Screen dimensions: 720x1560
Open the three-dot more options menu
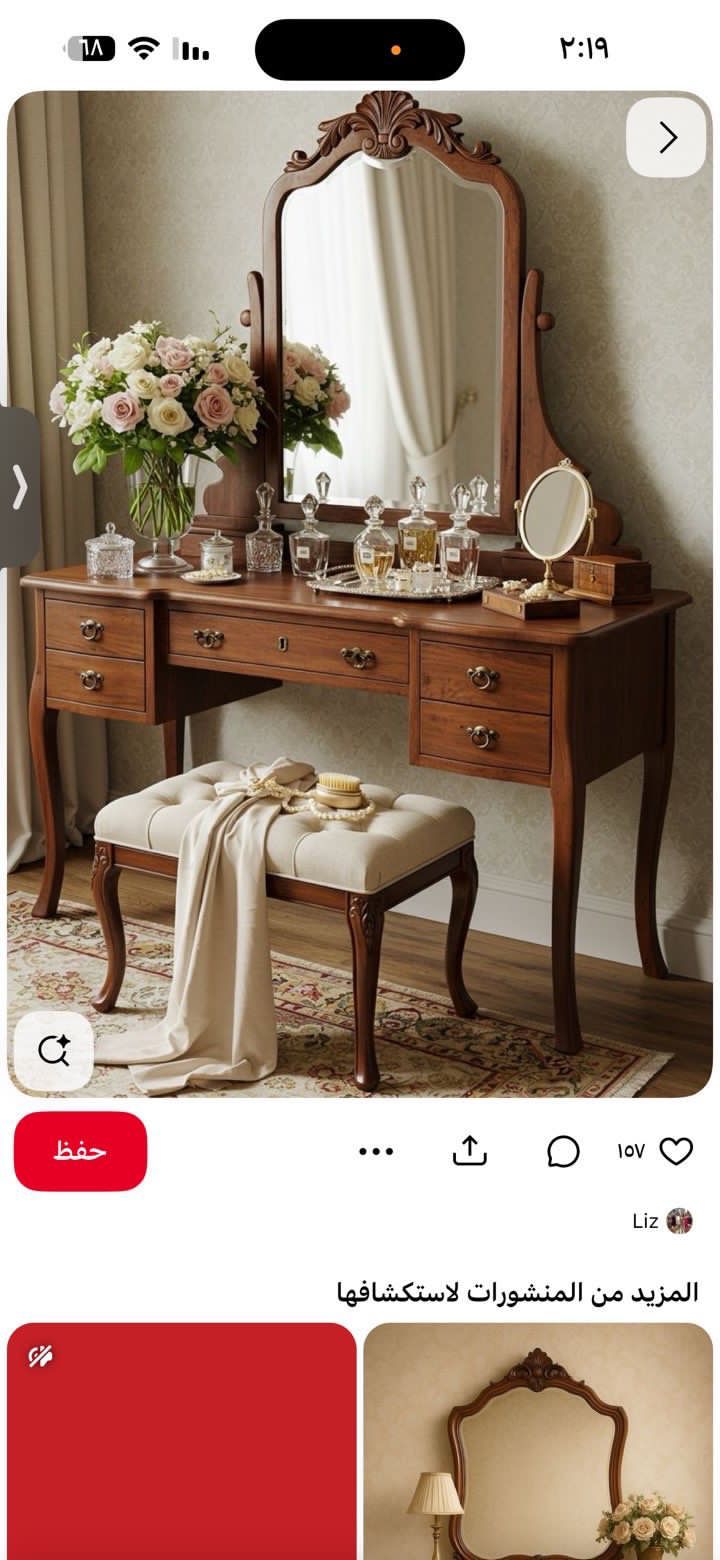coord(376,1151)
